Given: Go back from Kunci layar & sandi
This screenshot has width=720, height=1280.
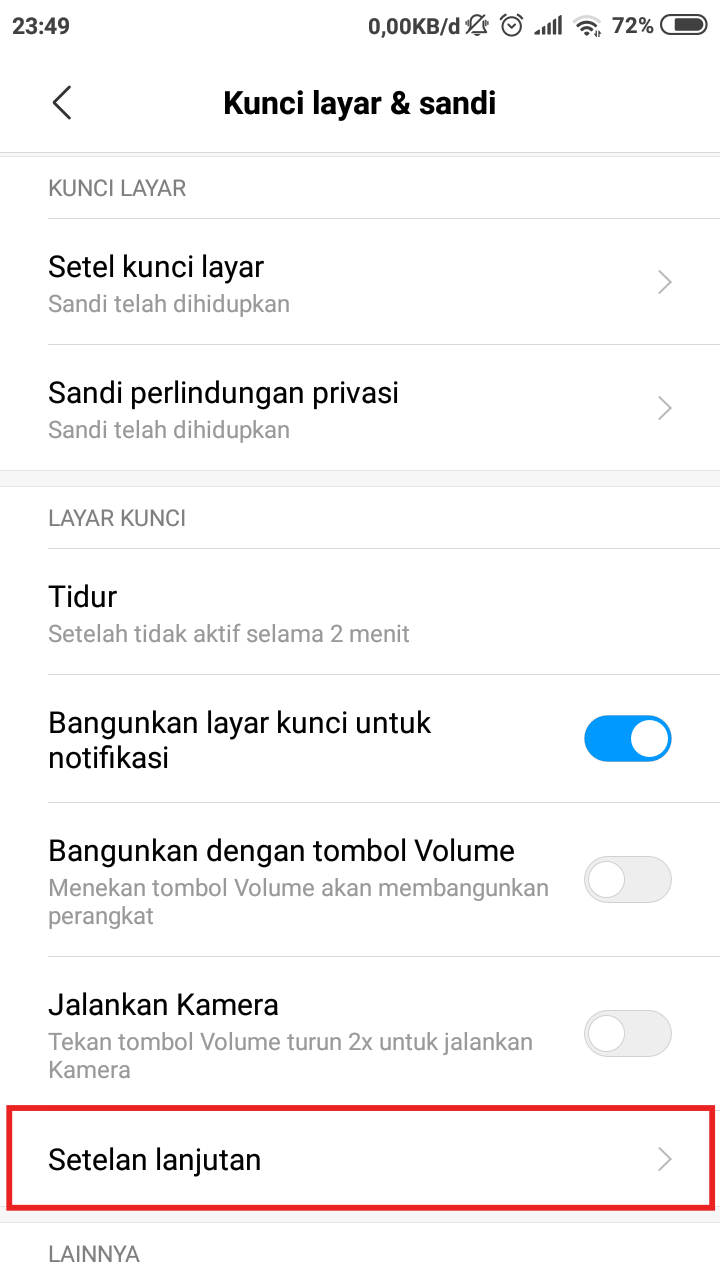Looking at the screenshot, I should pos(62,103).
